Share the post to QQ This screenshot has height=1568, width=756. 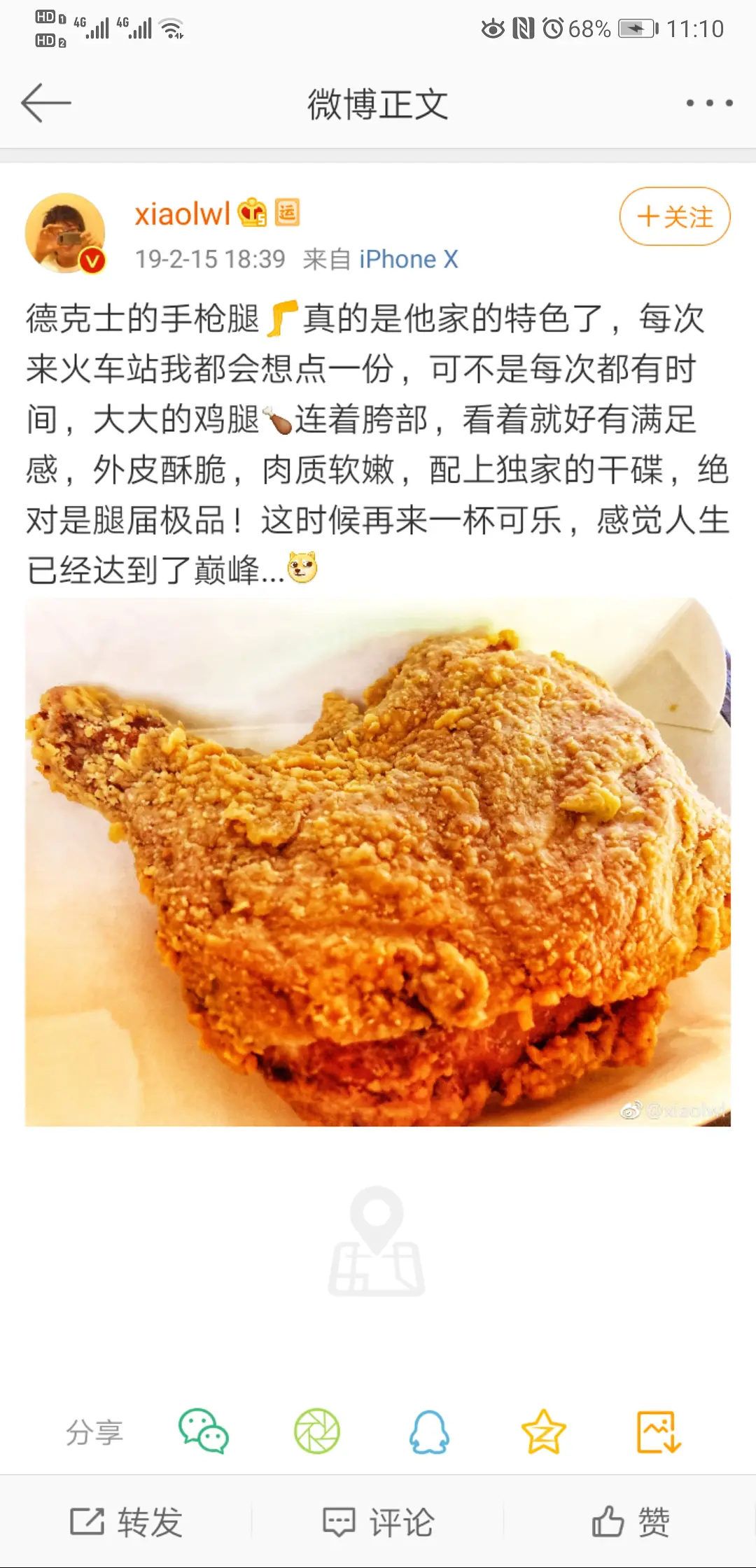click(x=429, y=1431)
